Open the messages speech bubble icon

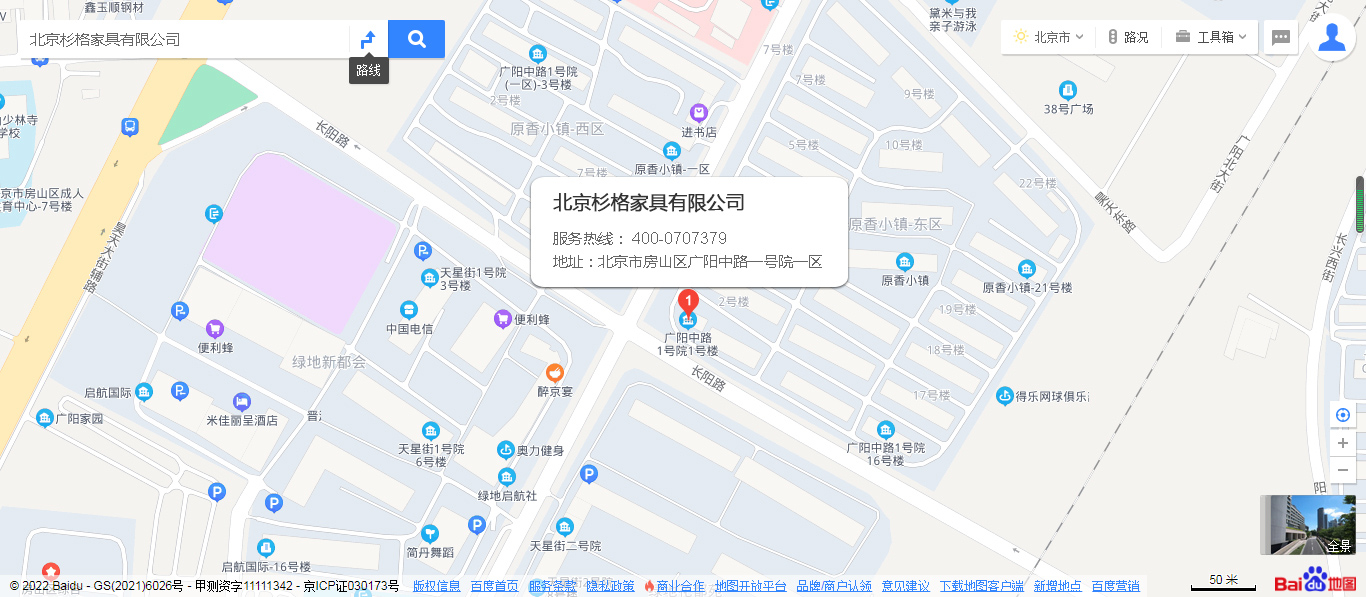(1281, 38)
